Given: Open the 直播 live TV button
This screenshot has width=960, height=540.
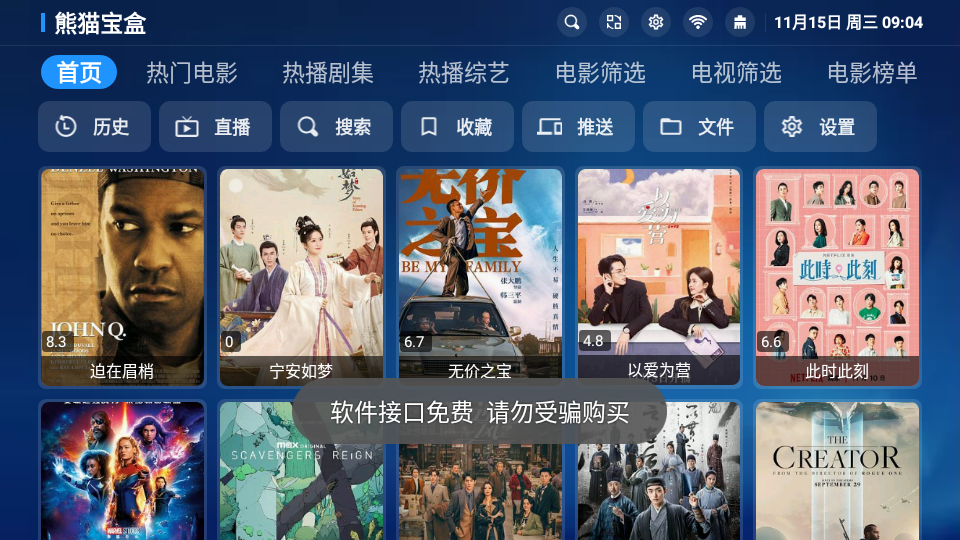Looking at the screenshot, I should 215,127.
